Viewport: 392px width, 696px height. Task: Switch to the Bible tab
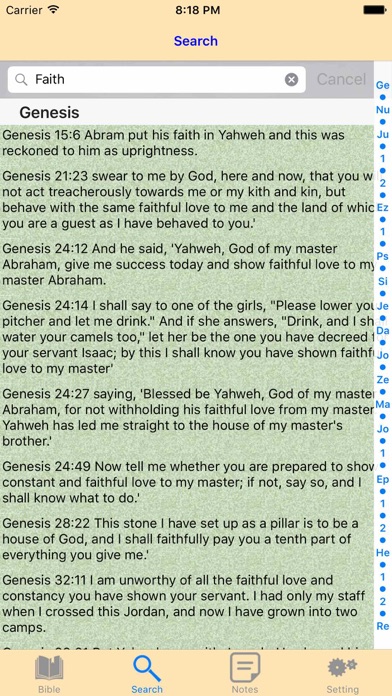click(49, 674)
